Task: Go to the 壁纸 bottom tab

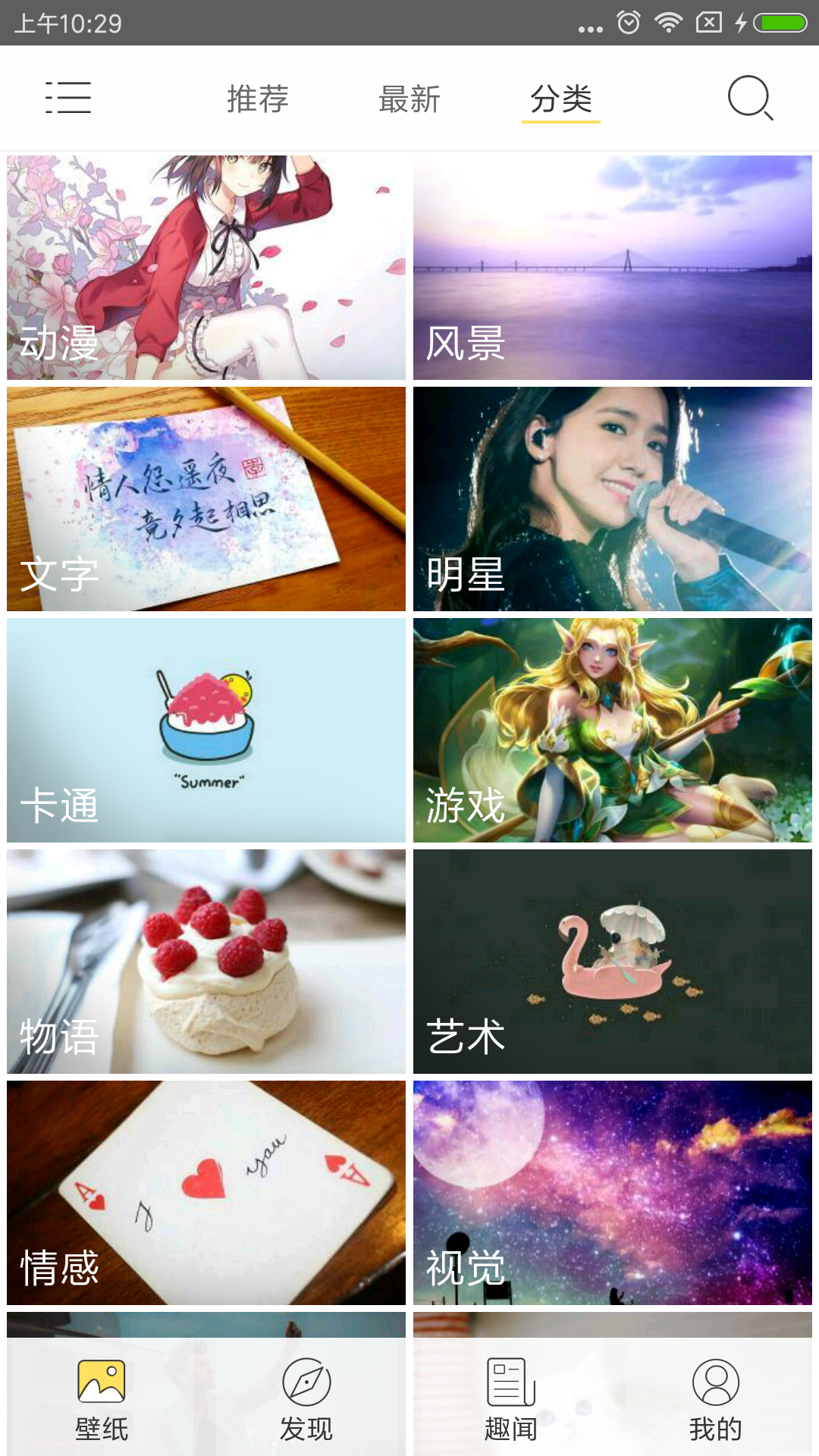Action: click(x=102, y=1399)
